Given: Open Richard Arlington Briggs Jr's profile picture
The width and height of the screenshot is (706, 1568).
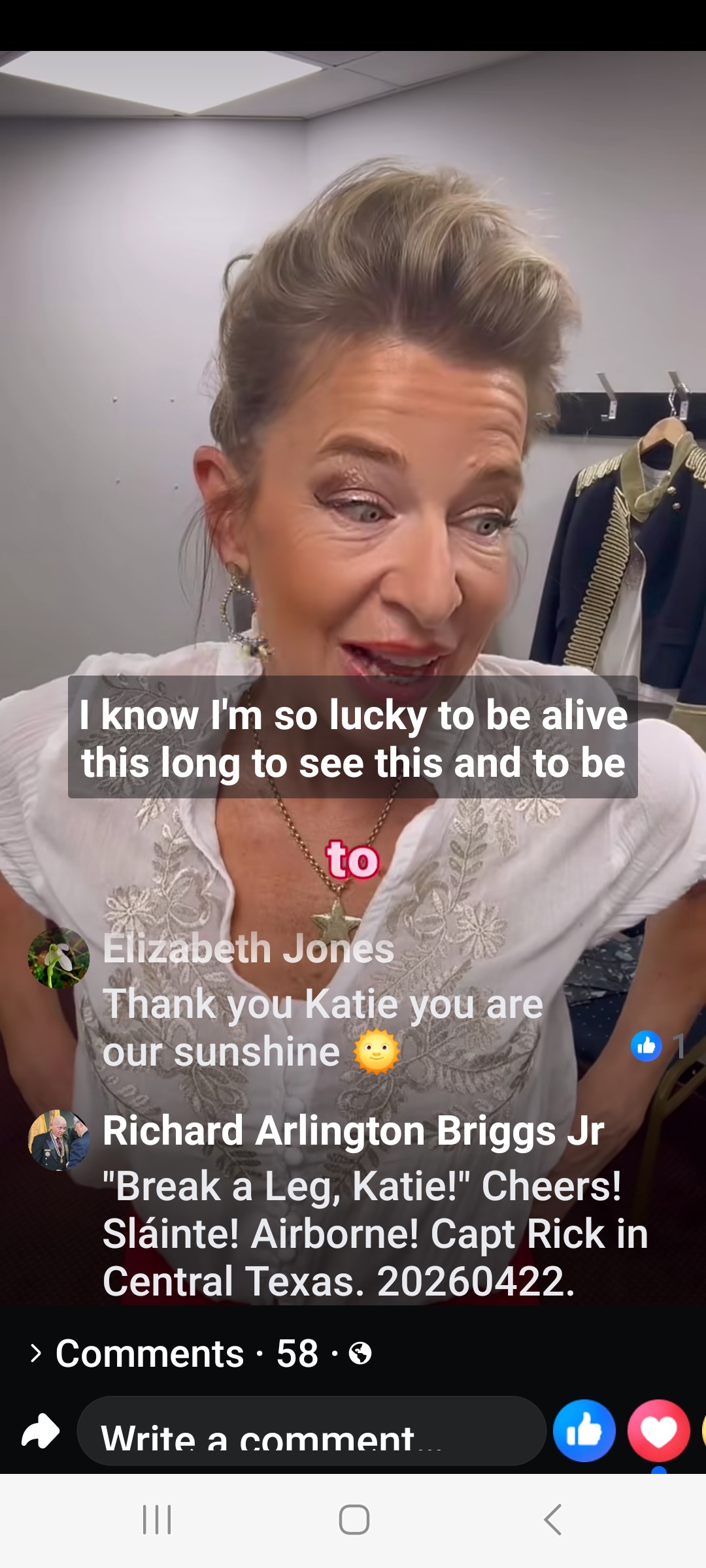Looking at the screenshot, I should (59, 1141).
